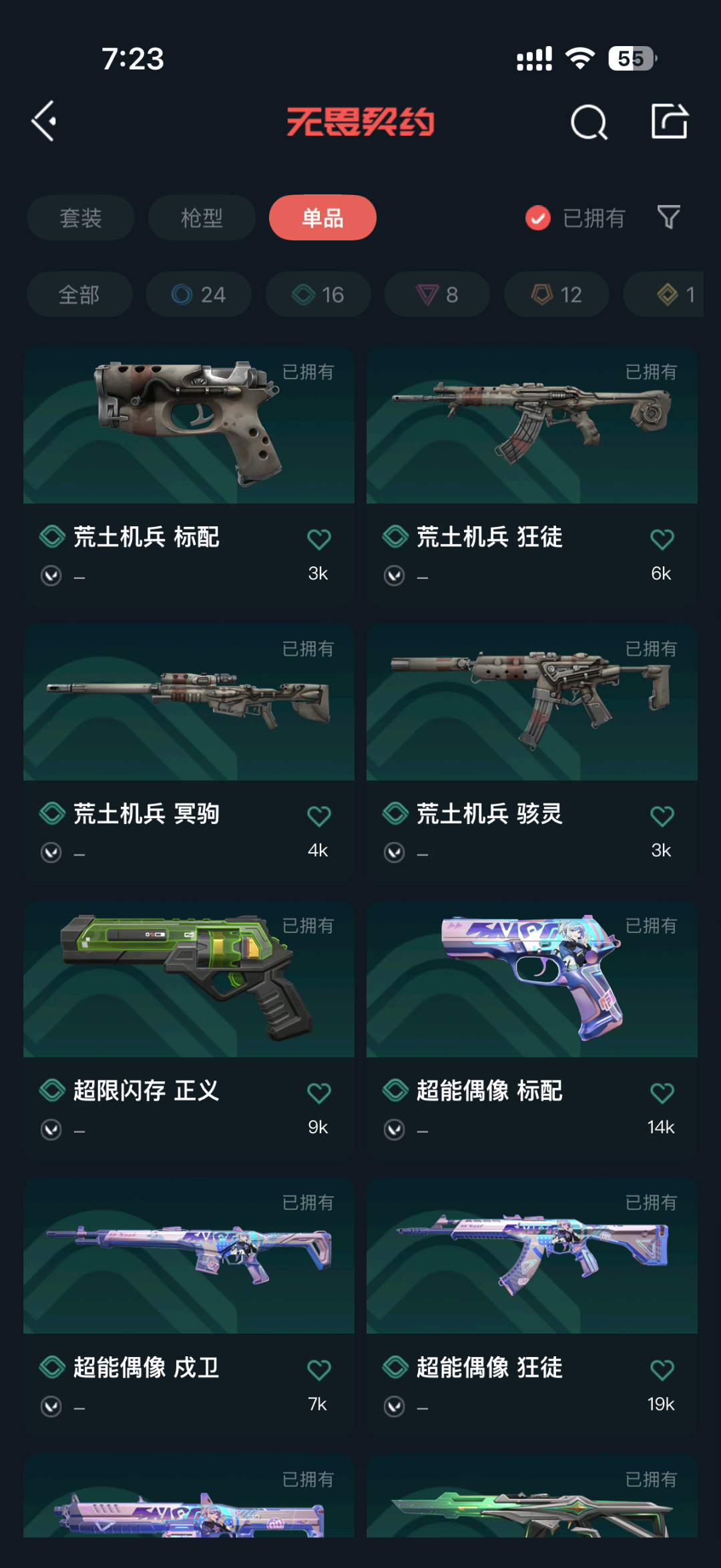This screenshot has width=721, height=1568.
Task: Select the 全部 filter chip
Action: [79, 295]
